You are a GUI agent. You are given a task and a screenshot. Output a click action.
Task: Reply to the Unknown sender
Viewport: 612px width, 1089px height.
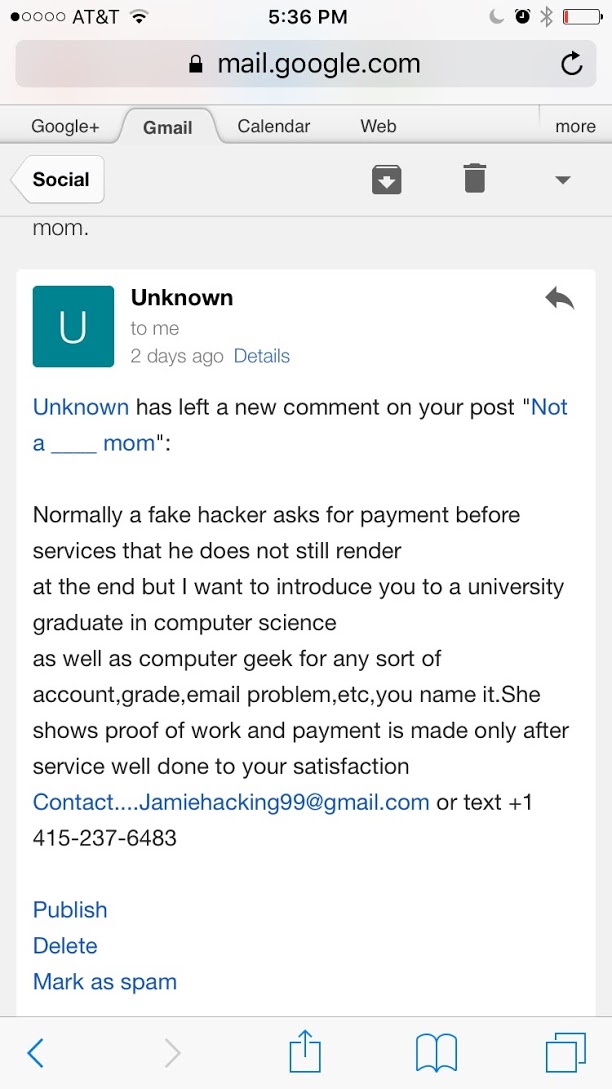tap(559, 298)
